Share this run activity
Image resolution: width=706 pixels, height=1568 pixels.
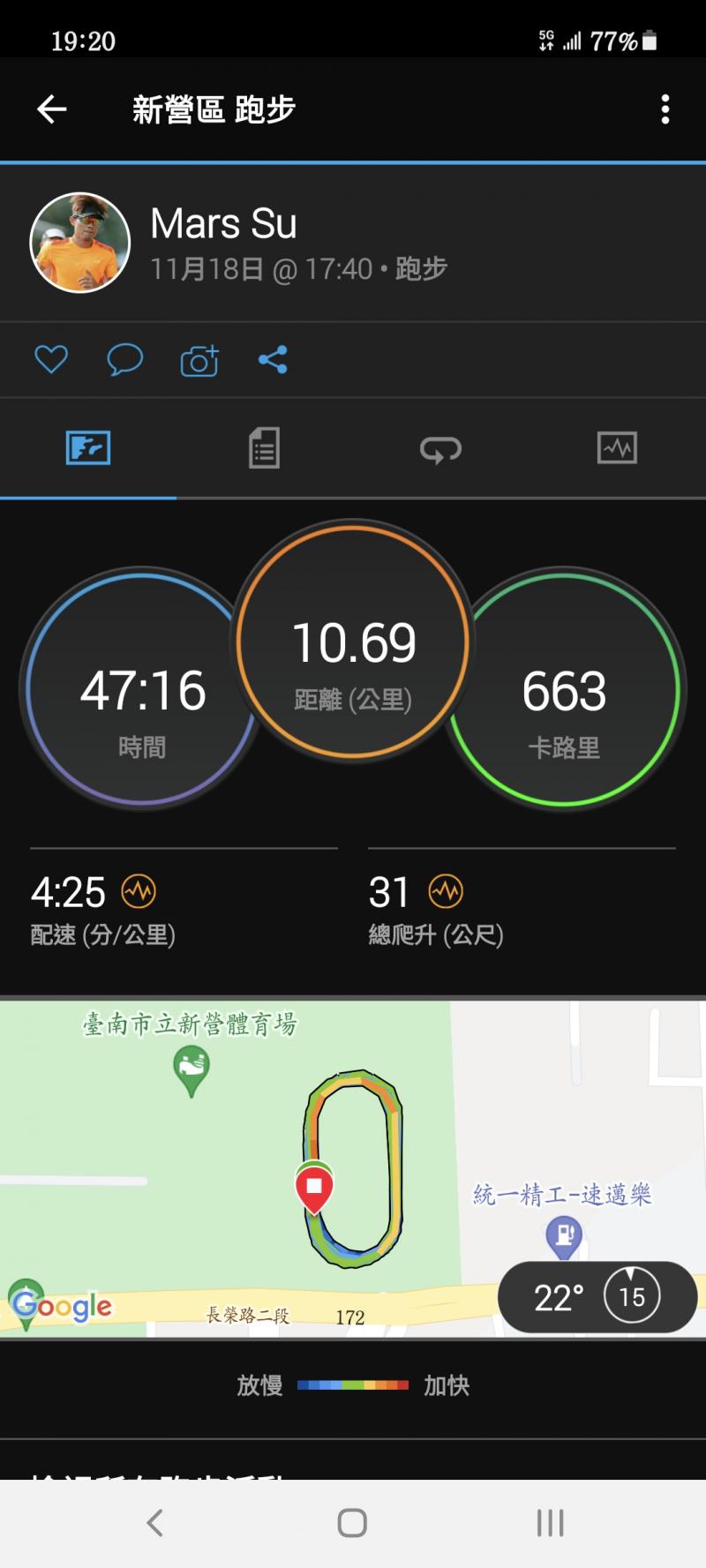(x=273, y=359)
